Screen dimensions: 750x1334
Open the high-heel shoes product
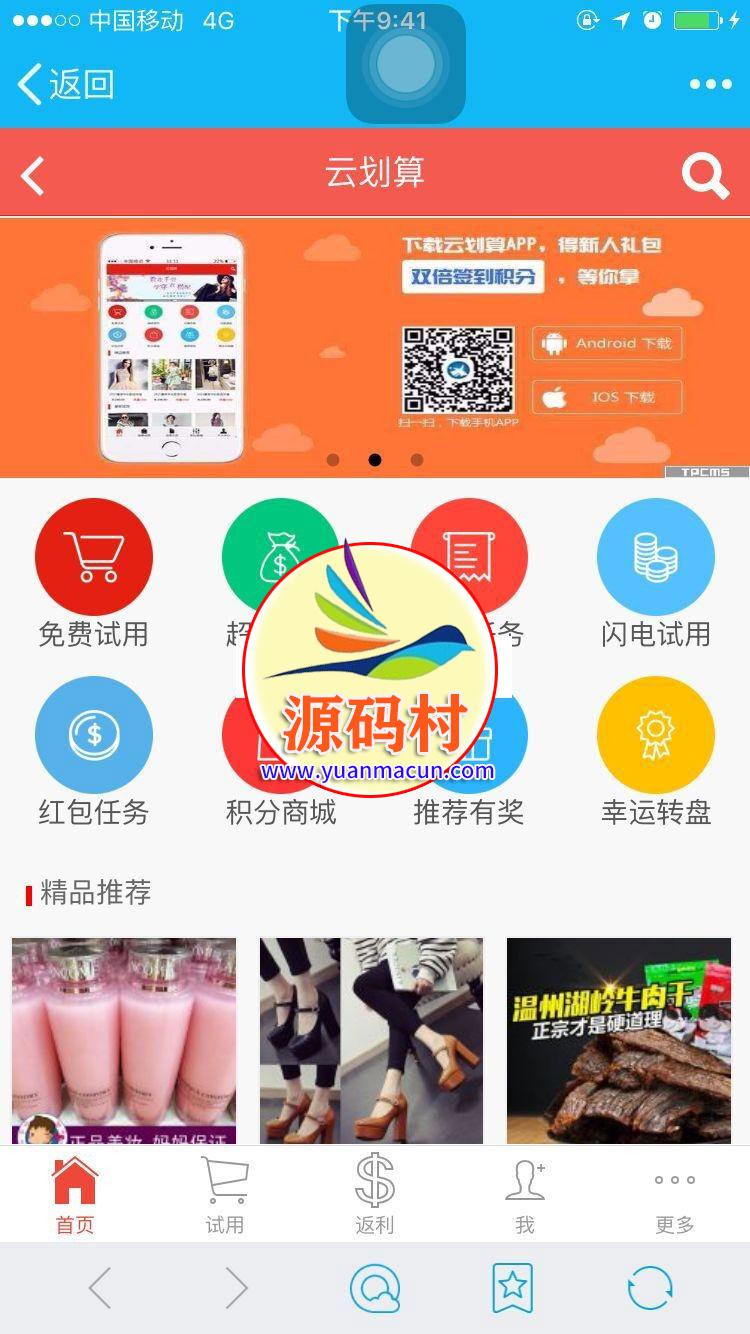[371, 1040]
